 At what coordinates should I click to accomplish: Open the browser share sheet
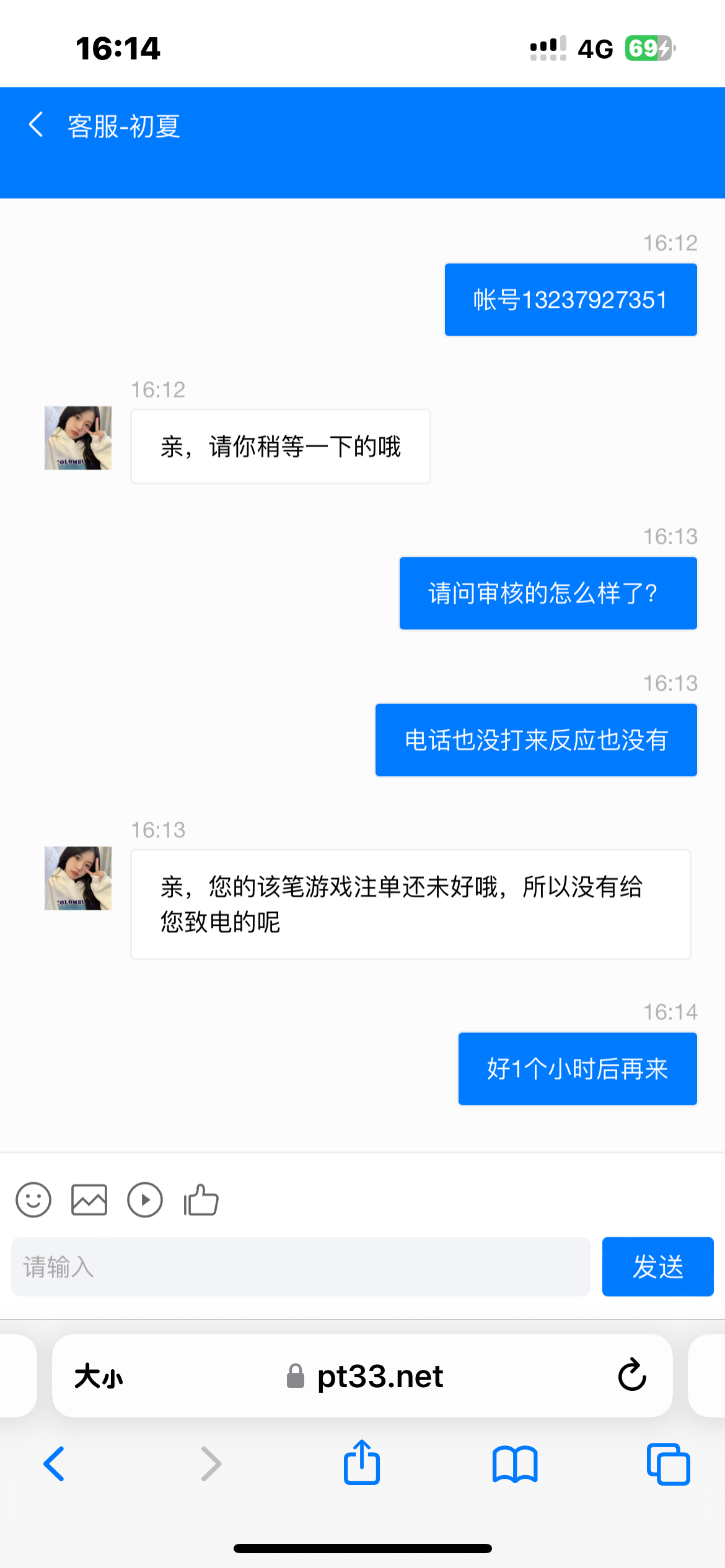click(362, 1463)
